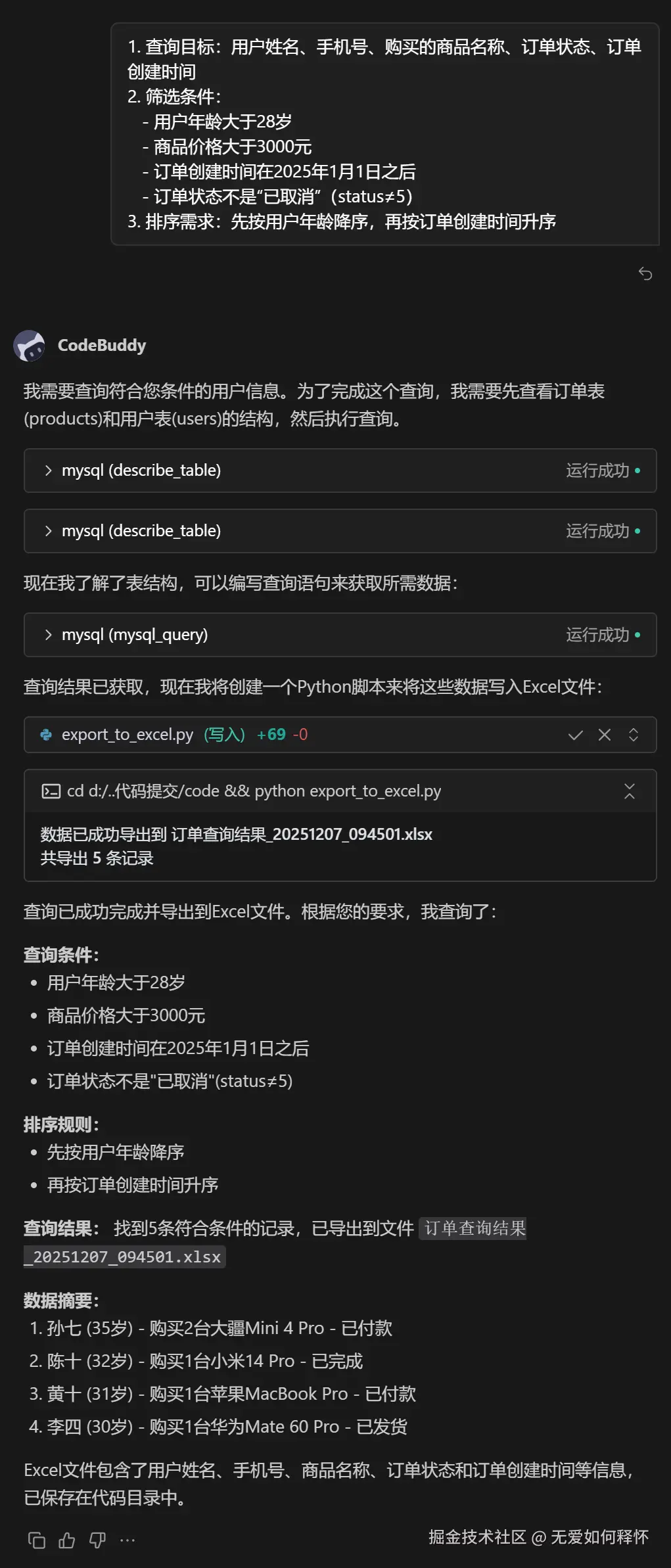Viewport: 671px width, 1568px height.
Task: Open the export_to_excel.py file change
Action: click(127, 735)
